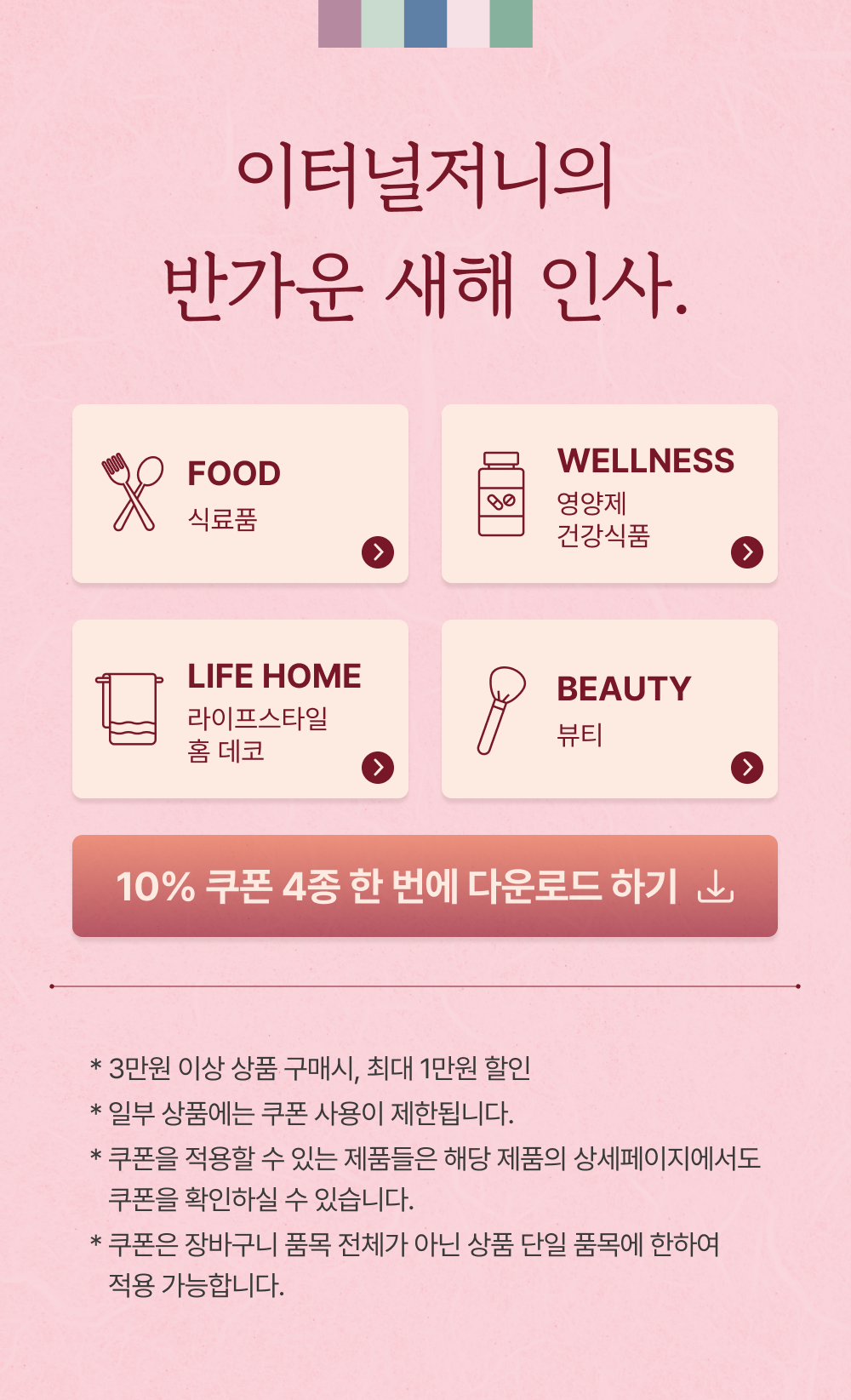Open the BEAUTY 뷰티 category card
Screen dimensions: 851x1400
pos(609,709)
